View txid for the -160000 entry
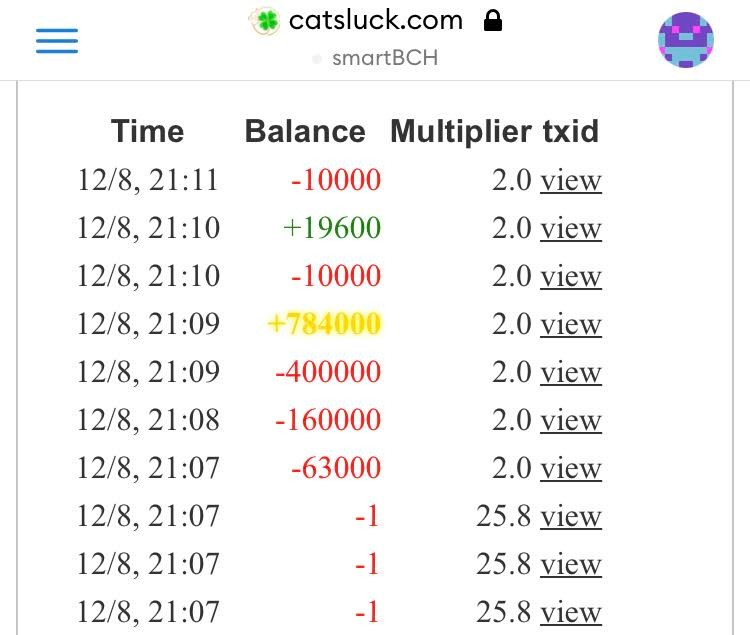The width and height of the screenshot is (750, 635). click(571, 421)
